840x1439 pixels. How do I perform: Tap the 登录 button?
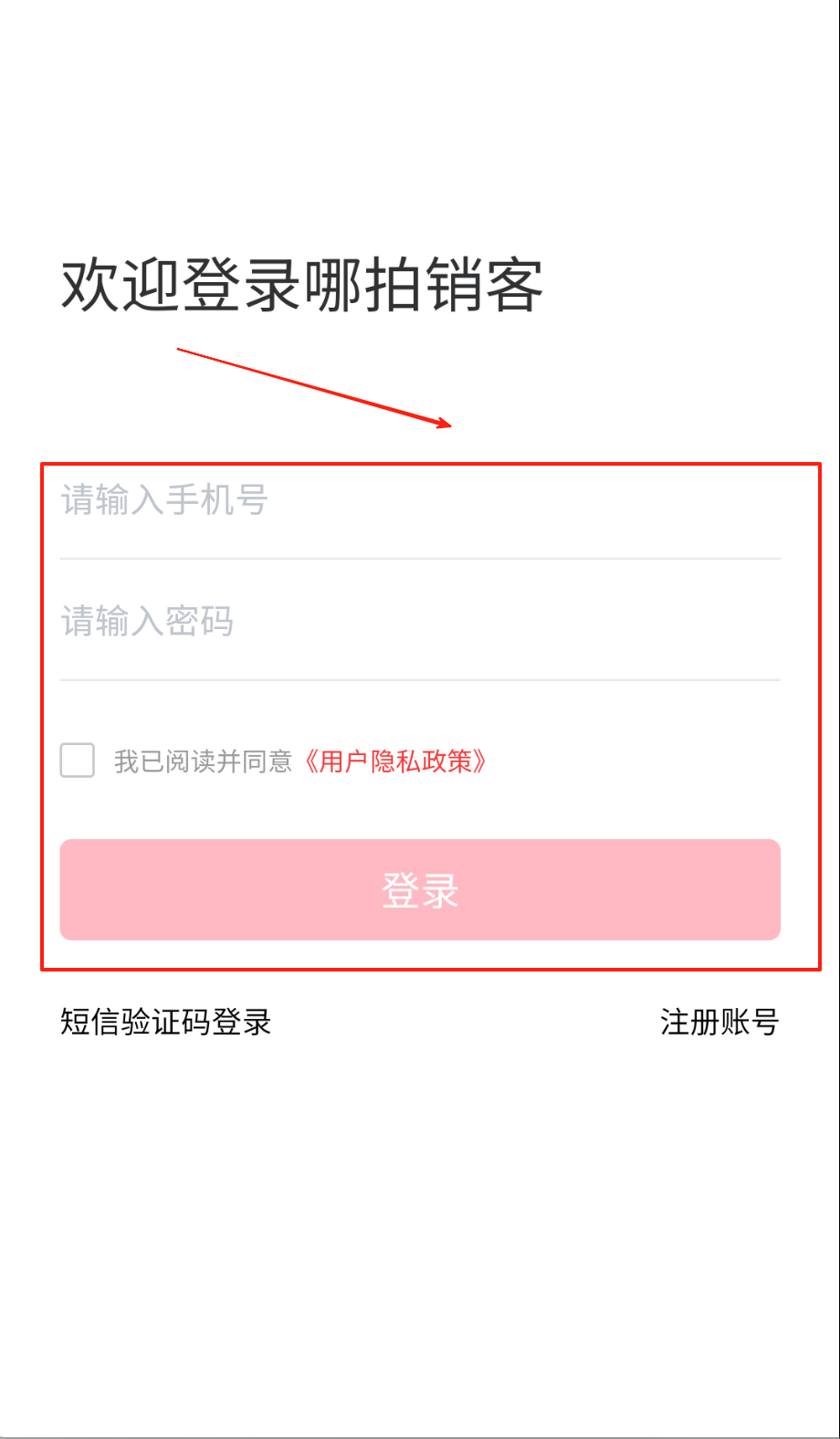(x=420, y=889)
